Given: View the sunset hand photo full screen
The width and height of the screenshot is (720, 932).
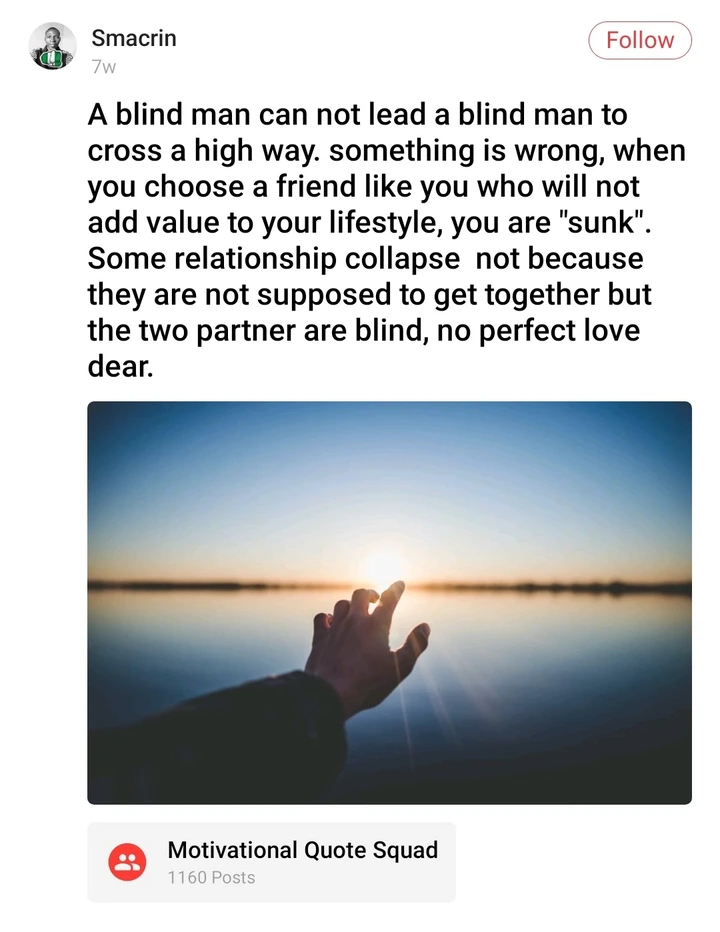Looking at the screenshot, I should (x=389, y=602).
